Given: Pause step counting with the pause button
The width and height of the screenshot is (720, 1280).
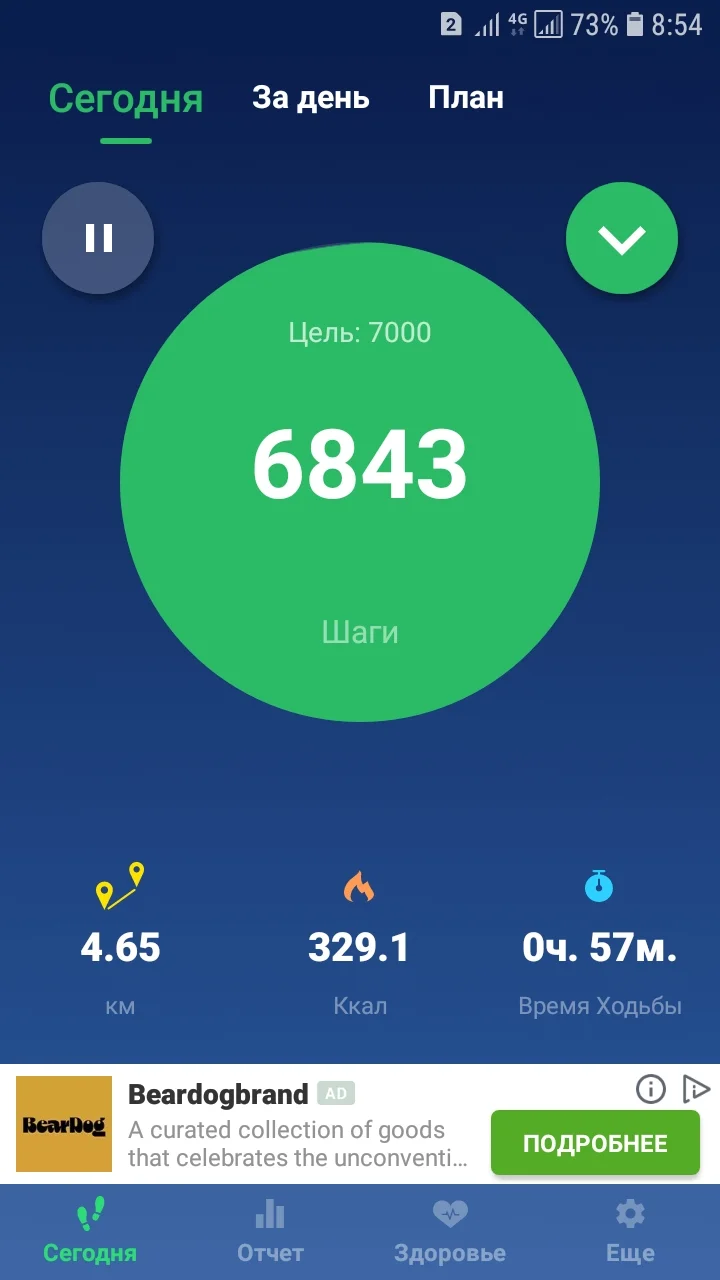Looking at the screenshot, I should click(x=97, y=238).
